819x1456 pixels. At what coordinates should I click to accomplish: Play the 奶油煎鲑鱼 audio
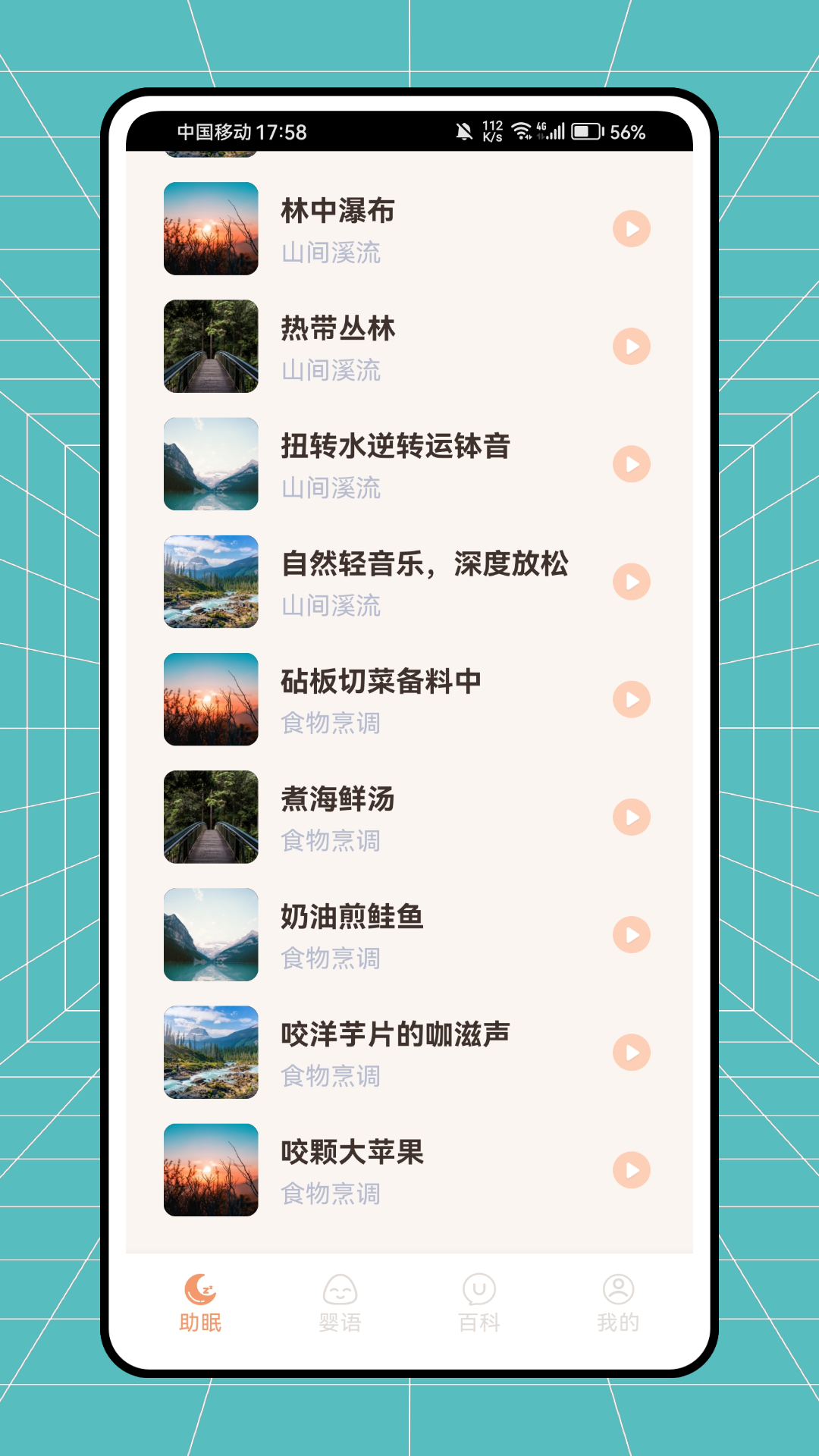tap(632, 935)
